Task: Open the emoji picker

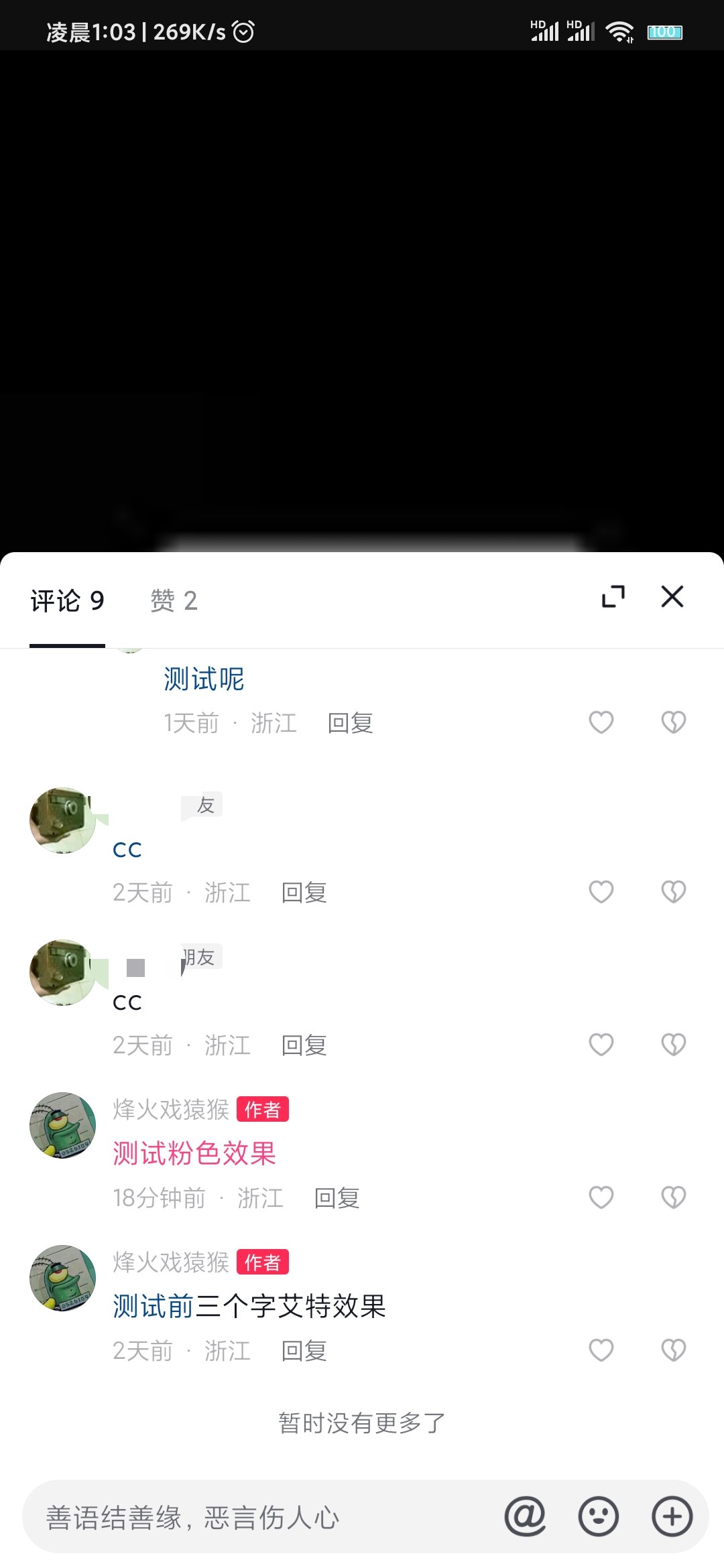Action: [x=598, y=1516]
